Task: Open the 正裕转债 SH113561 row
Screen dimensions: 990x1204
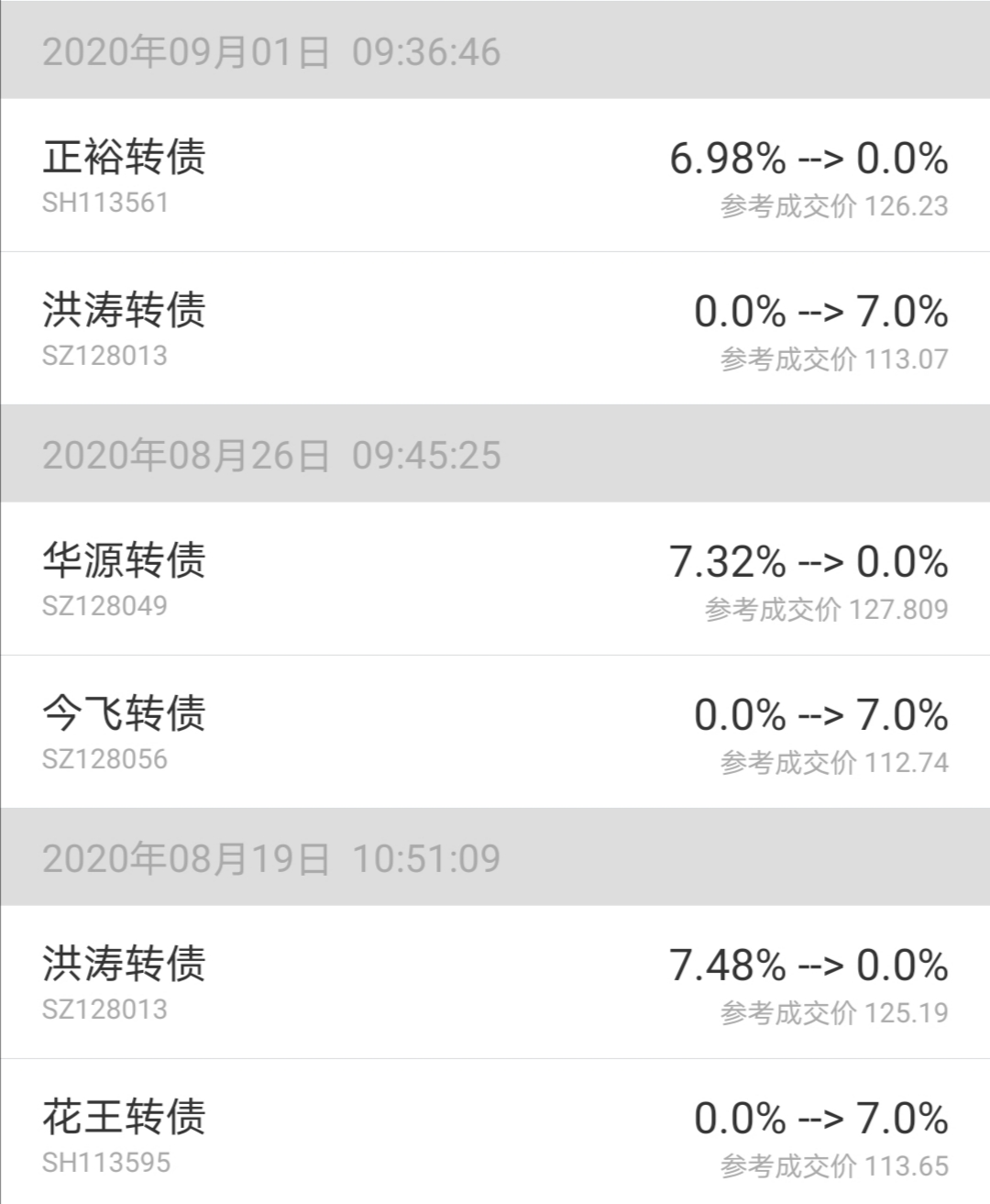Action: click(x=495, y=175)
